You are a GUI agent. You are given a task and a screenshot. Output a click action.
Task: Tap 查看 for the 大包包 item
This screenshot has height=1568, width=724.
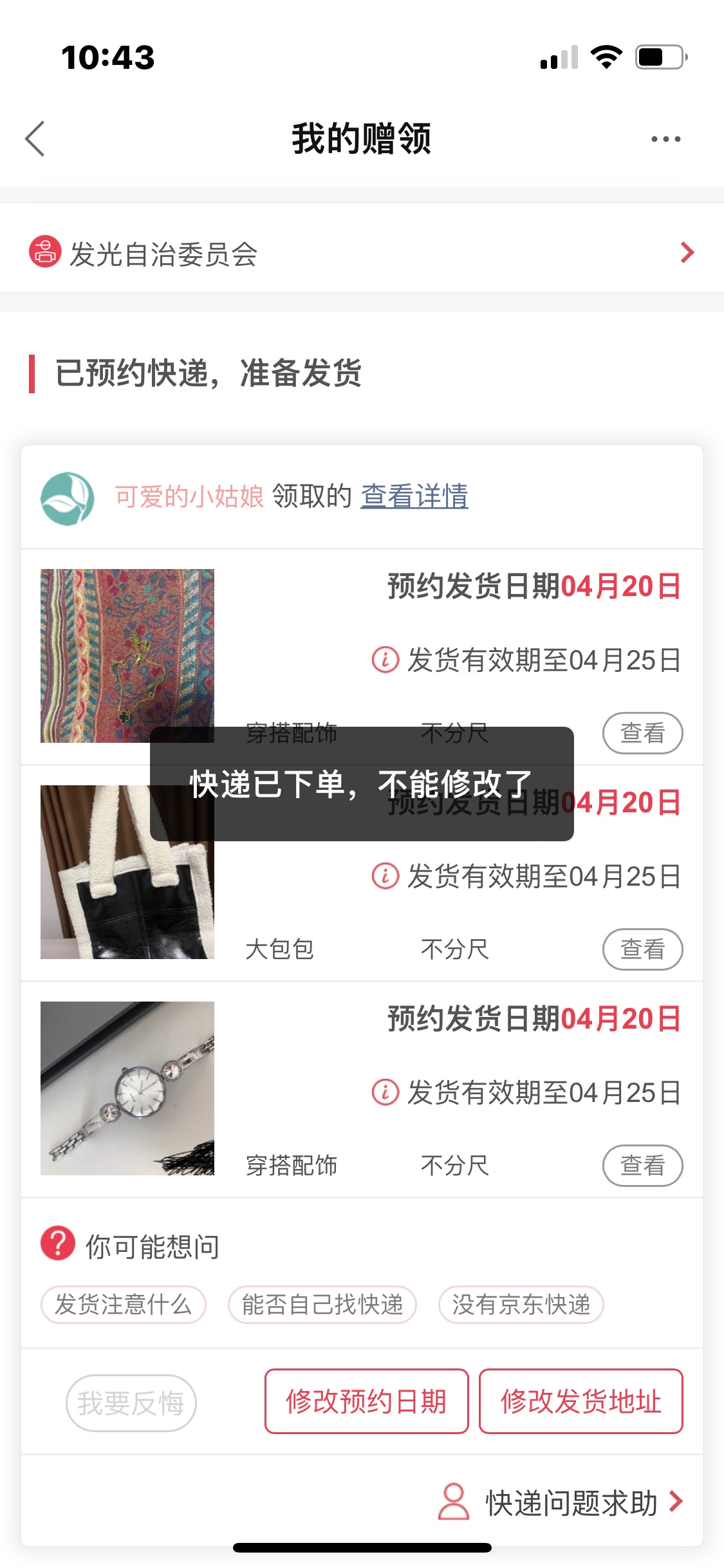click(x=642, y=949)
